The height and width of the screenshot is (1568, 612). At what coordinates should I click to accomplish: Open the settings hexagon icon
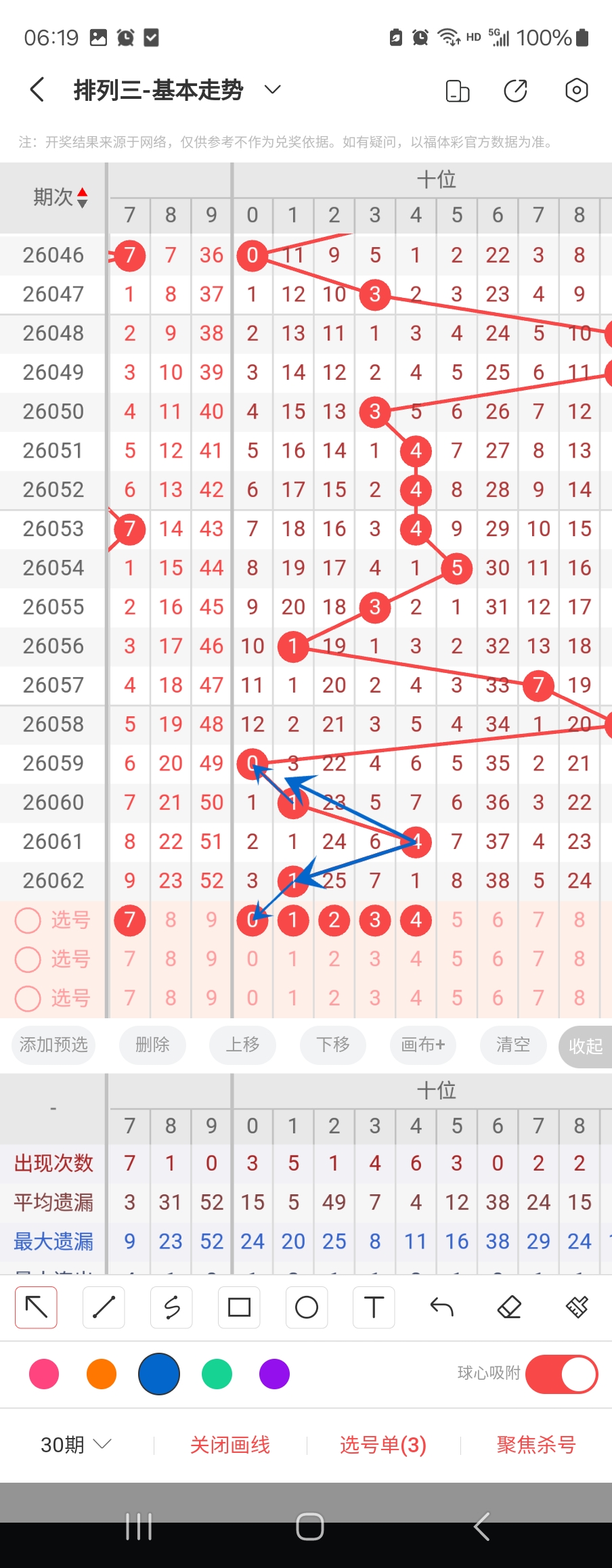pos(576,90)
